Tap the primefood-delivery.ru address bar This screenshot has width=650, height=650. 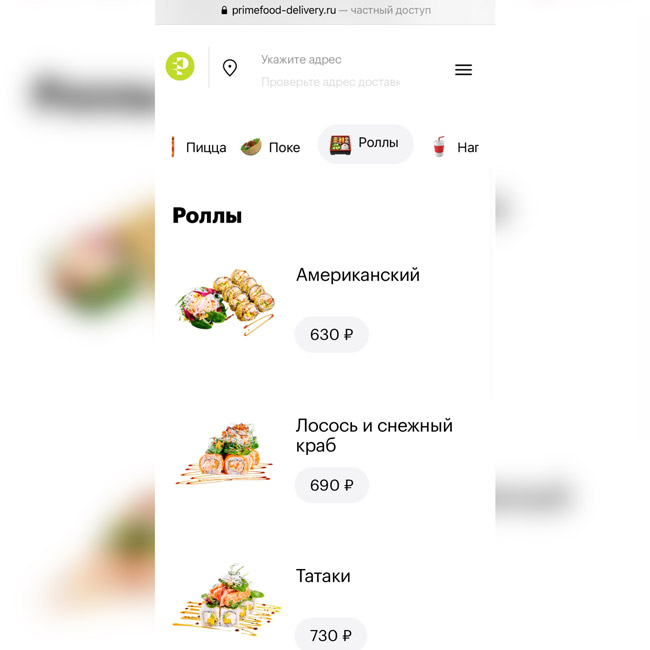click(x=325, y=10)
